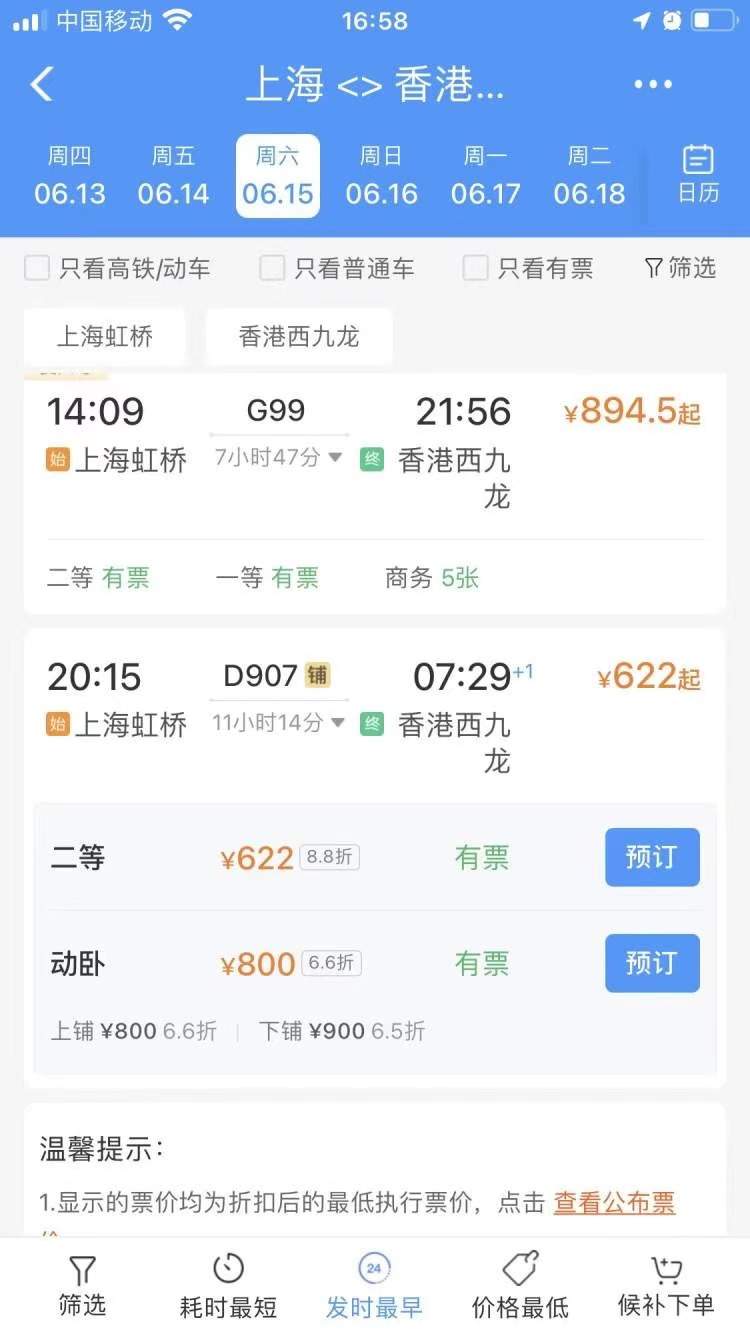Screen dimensions: 750x1334
Task: Book the 二等 seat for ¥622
Action: (652, 857)
